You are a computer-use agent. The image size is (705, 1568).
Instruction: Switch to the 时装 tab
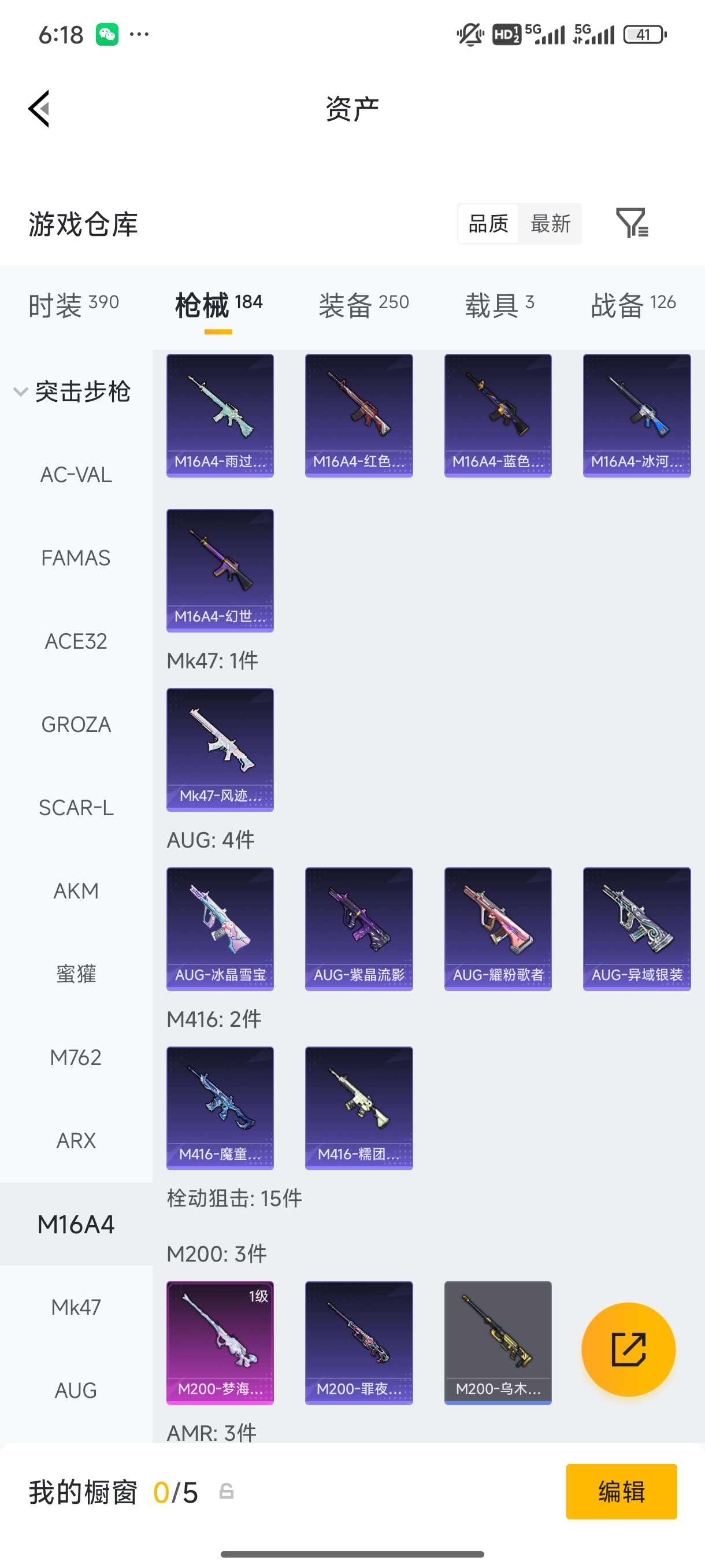73,304
